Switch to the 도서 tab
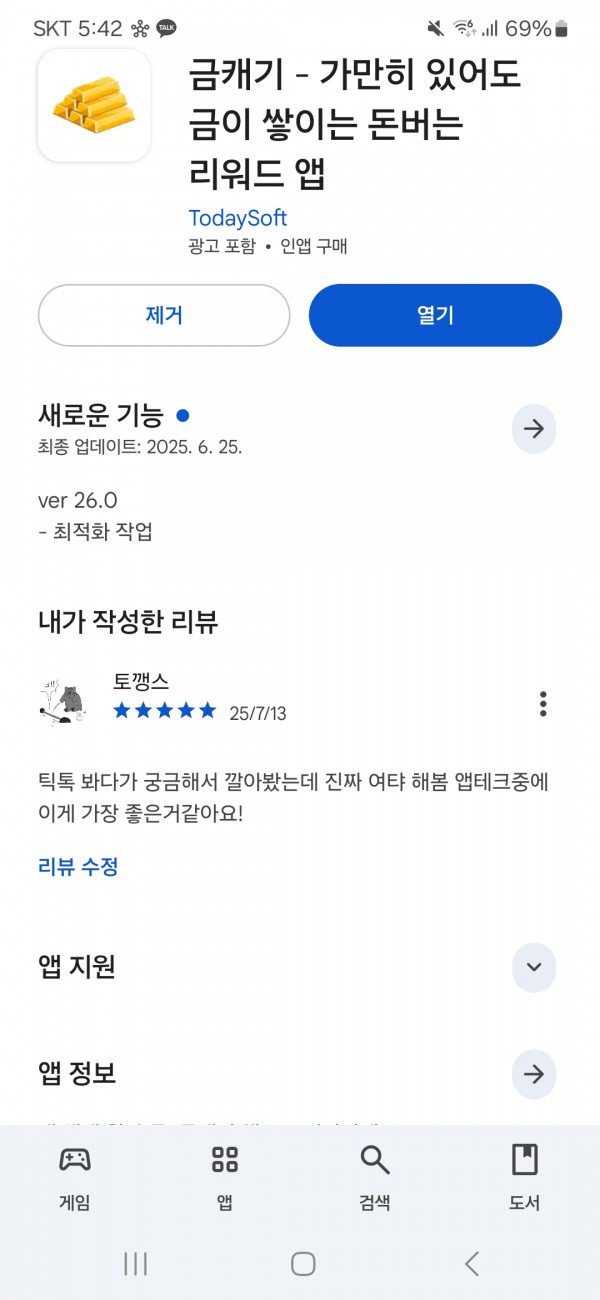 (525, 1178)
